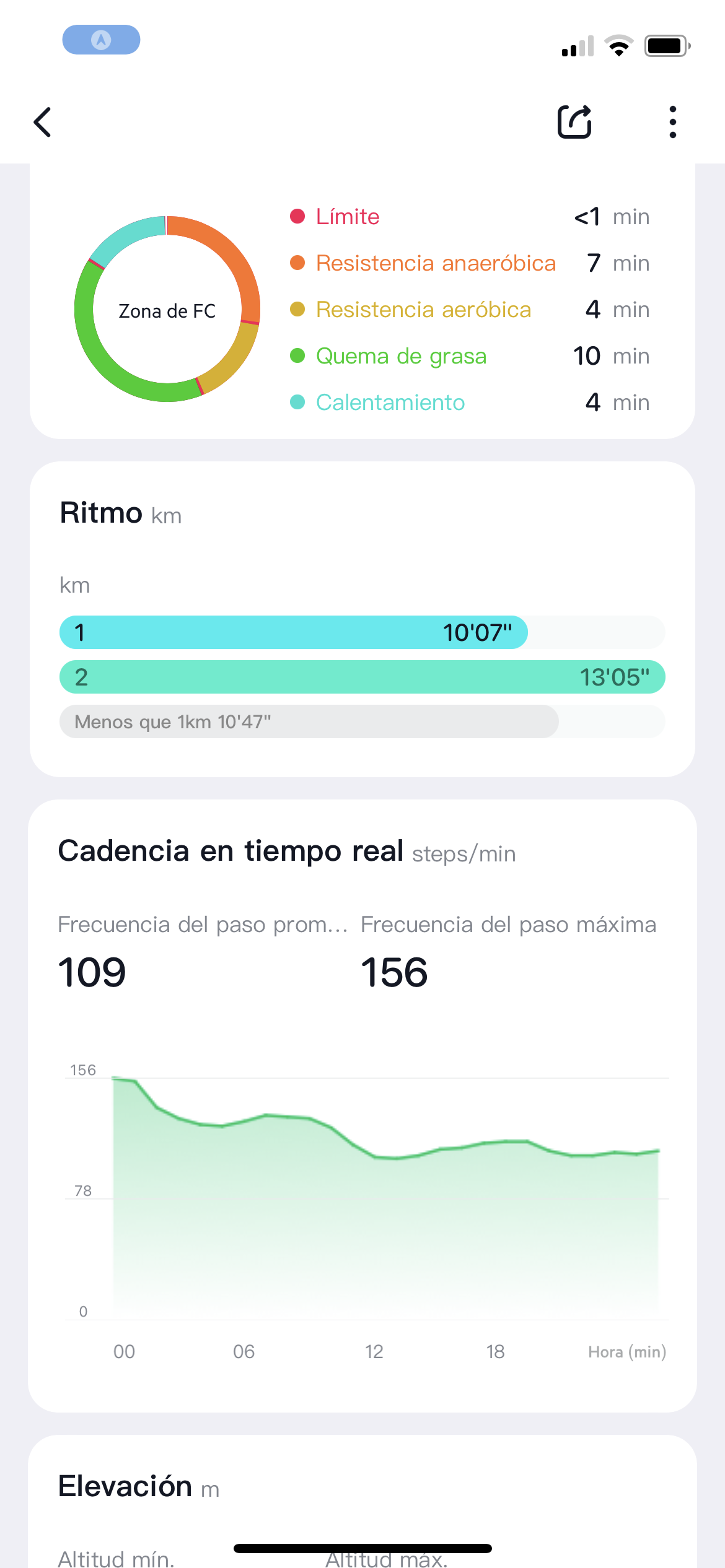Share this workout summary
Image resolution: width=725 pixels, height=1568 pixels.
click(x=574, y=122)
